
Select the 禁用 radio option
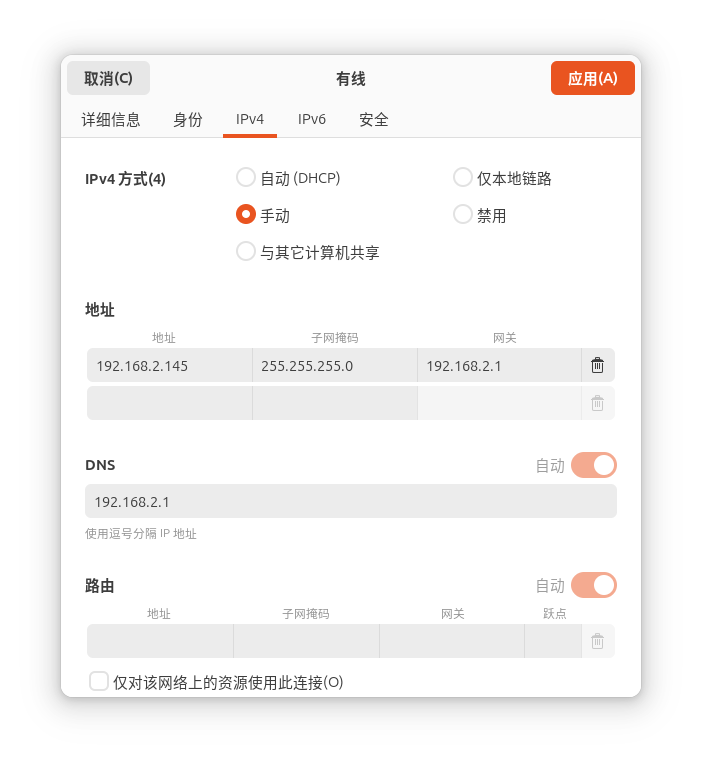(463, 214)
